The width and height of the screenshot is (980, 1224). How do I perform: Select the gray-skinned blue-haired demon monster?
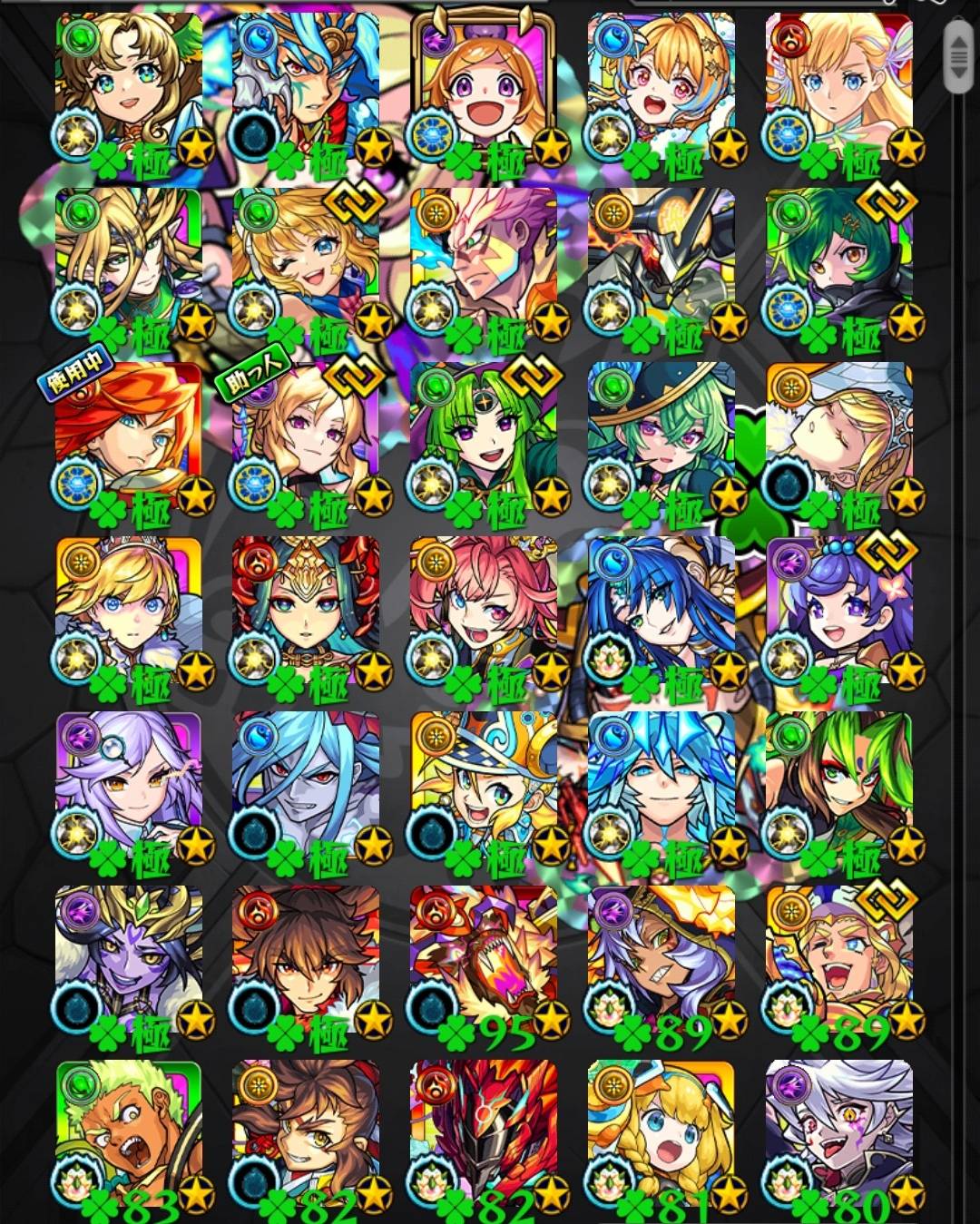(x=306, y=784)
